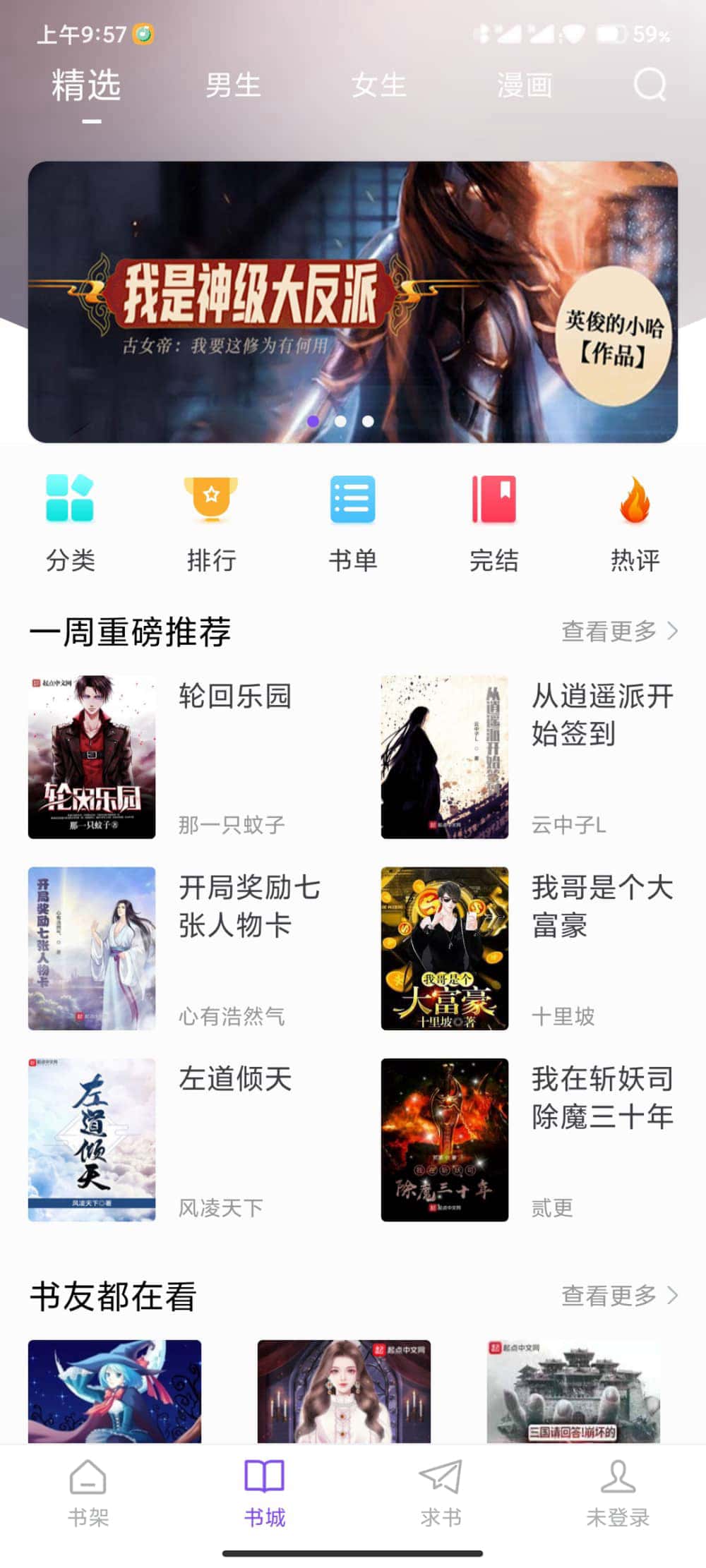Switch to the 男生 tab
This screenshot has width=706, height=1568.
point(233,85)
